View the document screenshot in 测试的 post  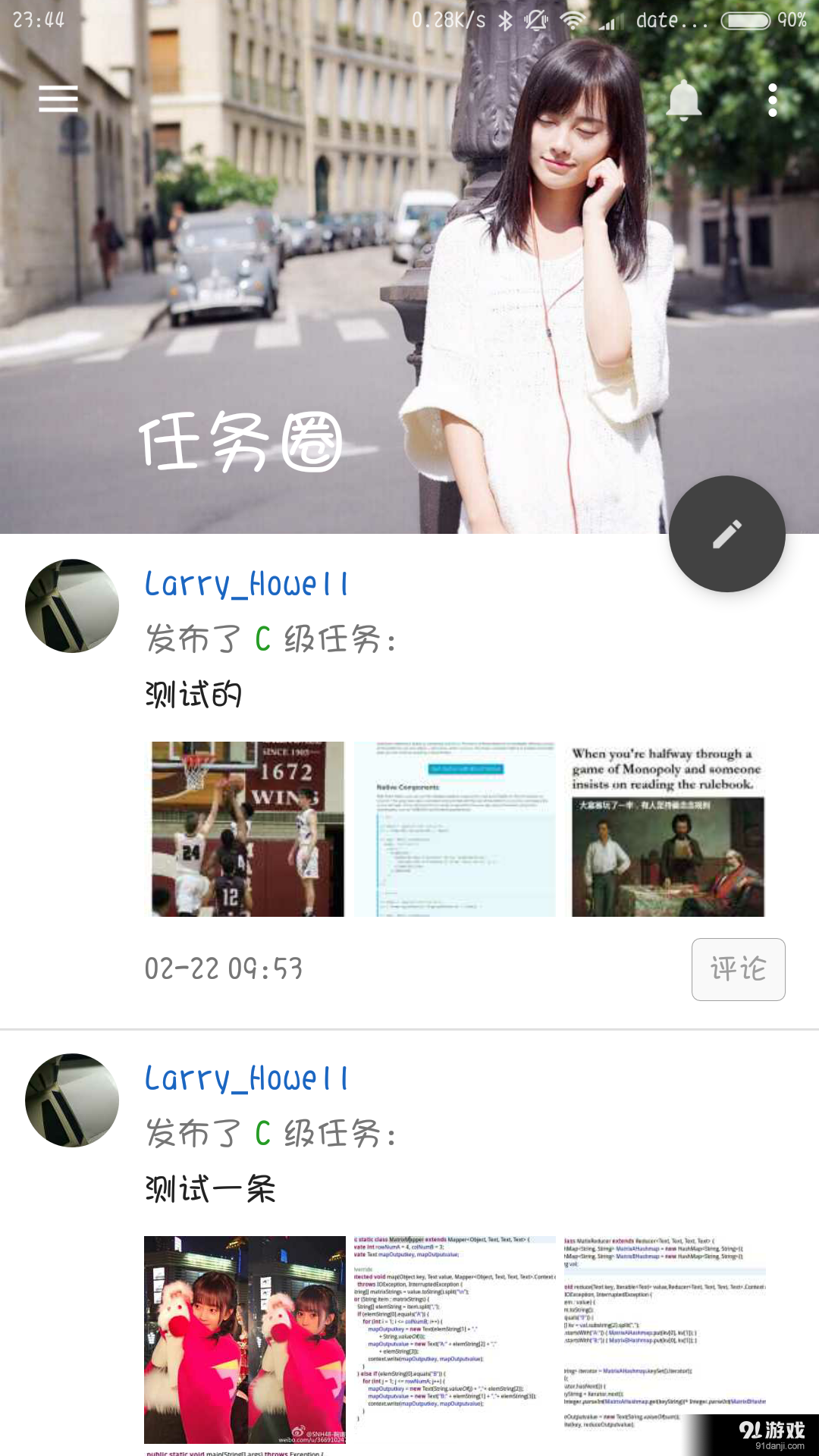click(455, 829)
